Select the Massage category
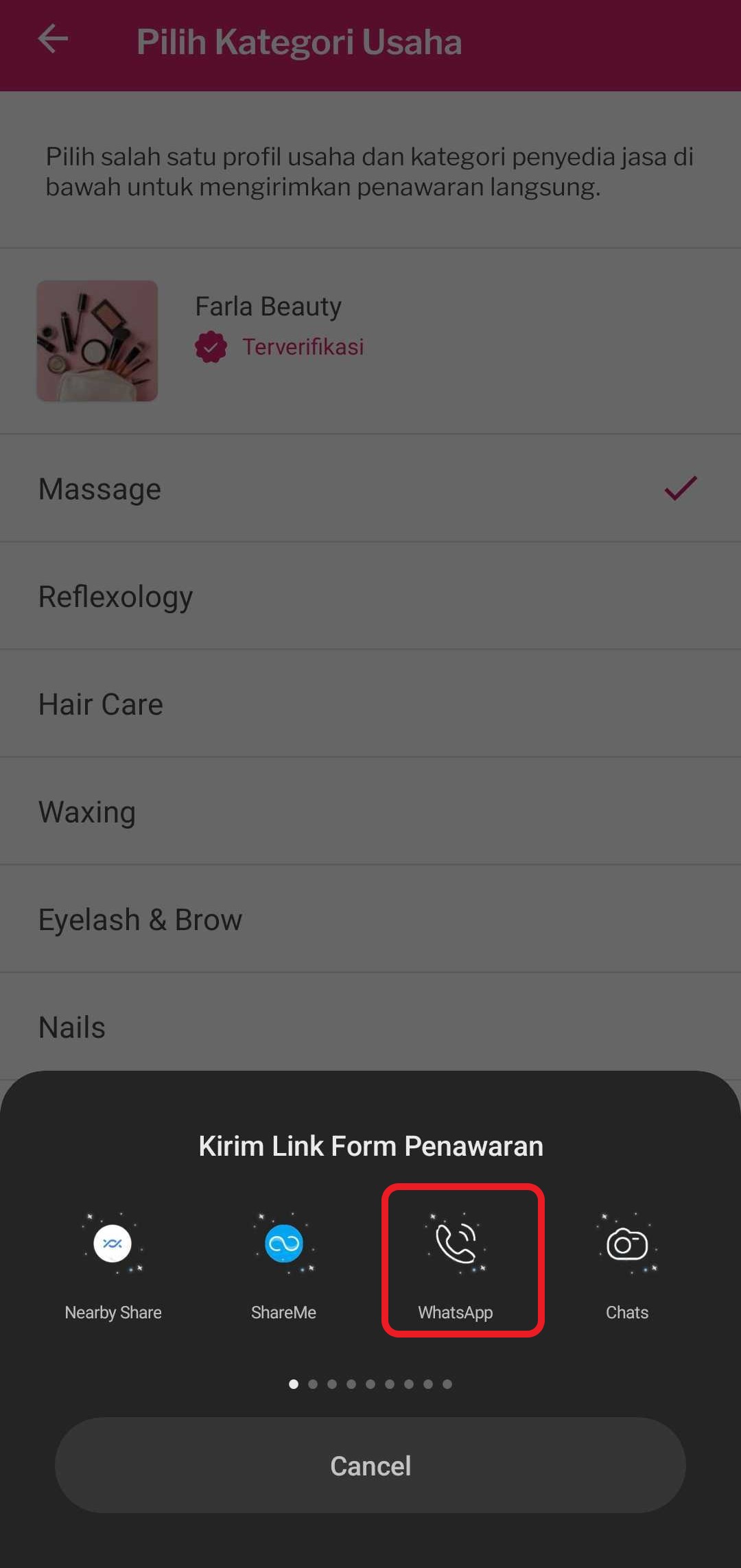The image size is (741, 1568). (370, 488)
